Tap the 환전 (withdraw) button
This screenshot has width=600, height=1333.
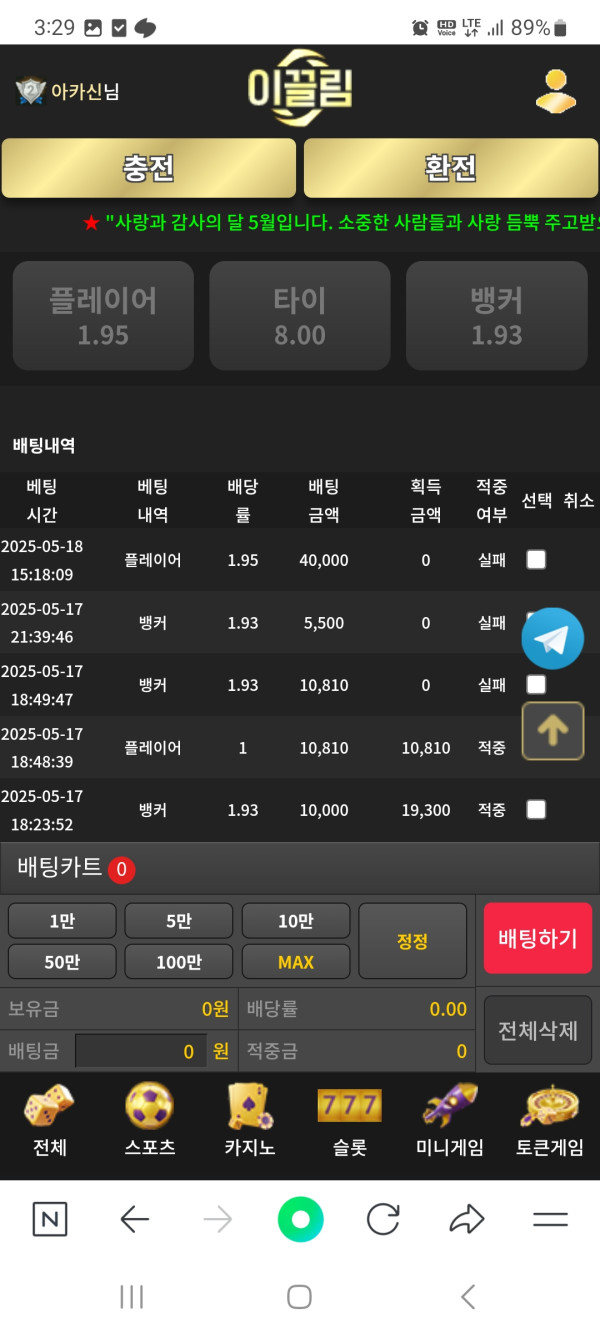click(451, 168)
